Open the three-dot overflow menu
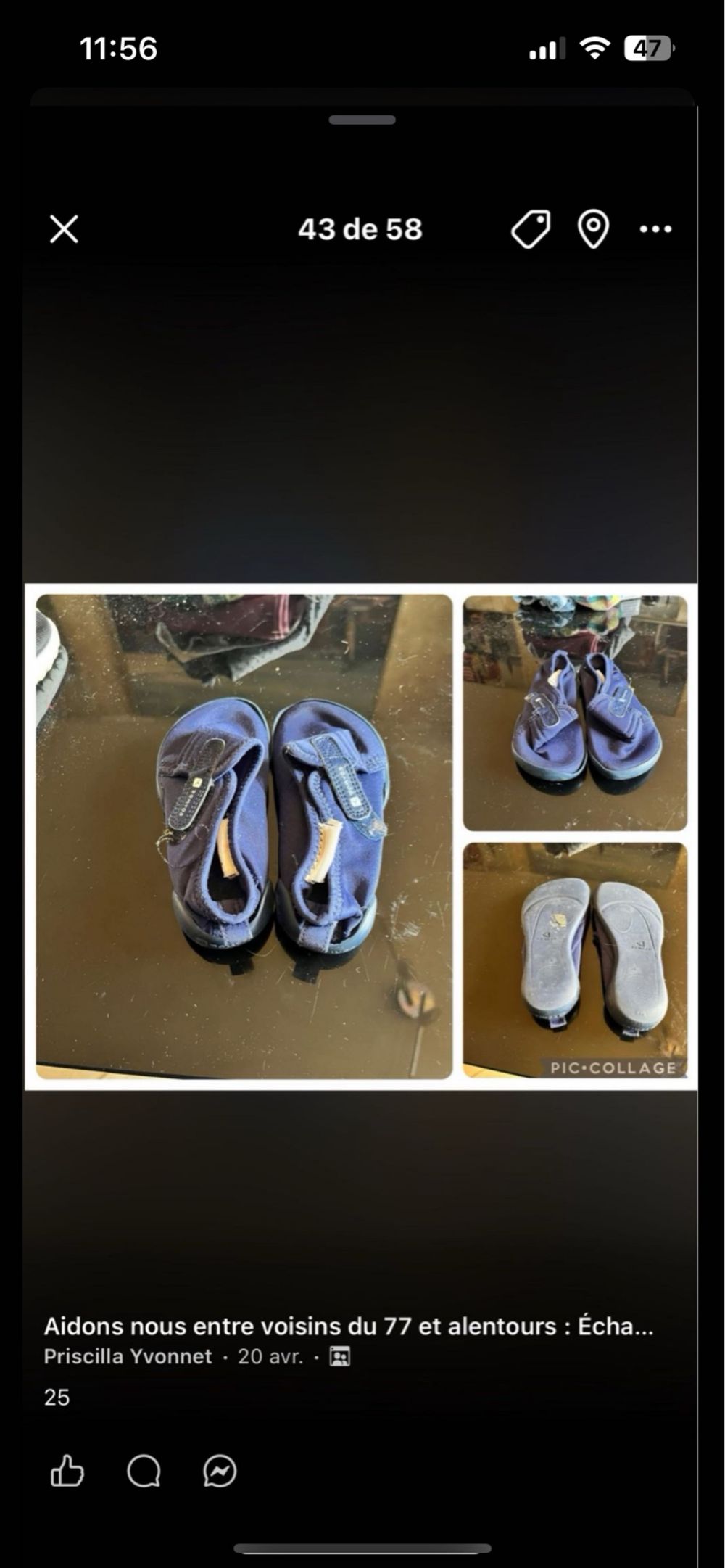Image resolution: width=725 pixels, height=1568 pixels. click(655, 229)
